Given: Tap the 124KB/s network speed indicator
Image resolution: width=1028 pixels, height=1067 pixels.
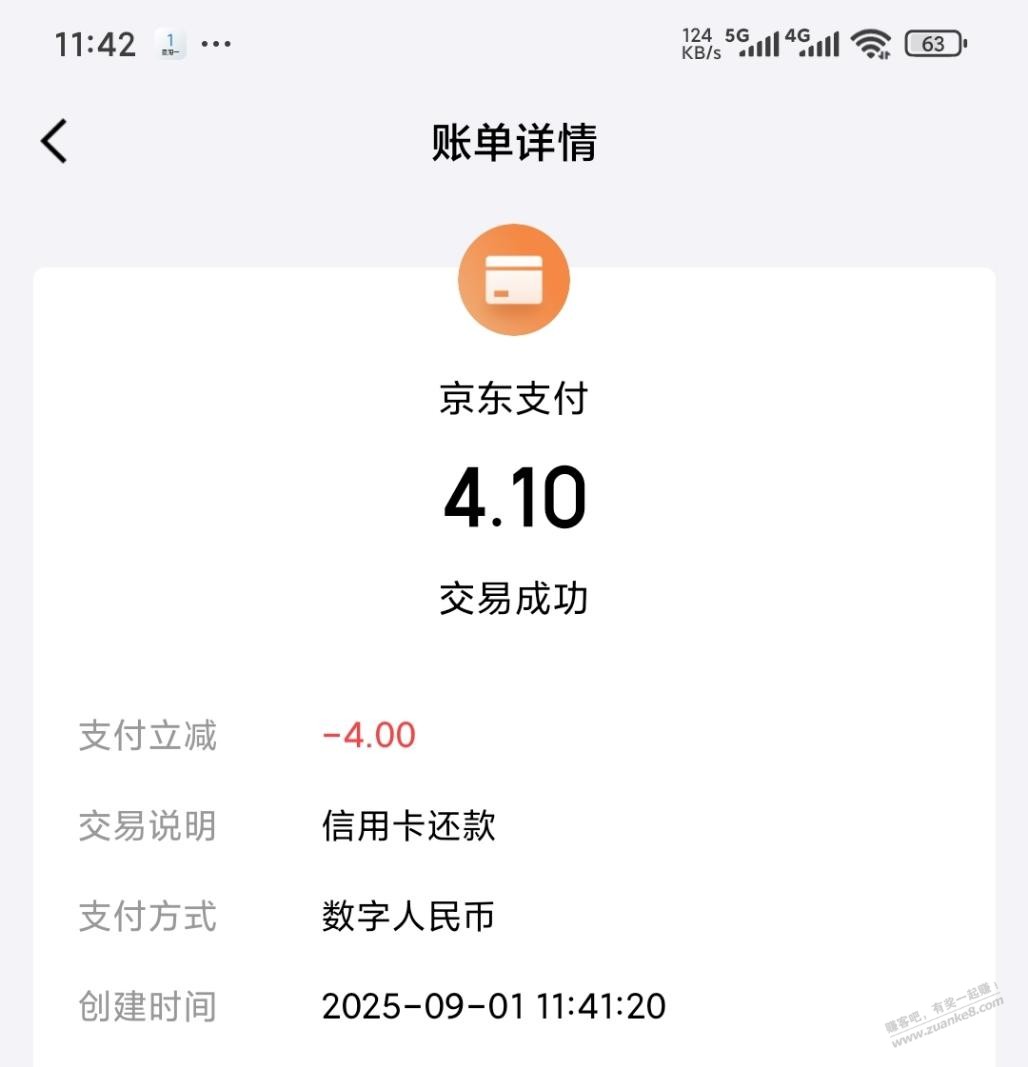Looking at the screenshot, I should click(x=700, y=43).
